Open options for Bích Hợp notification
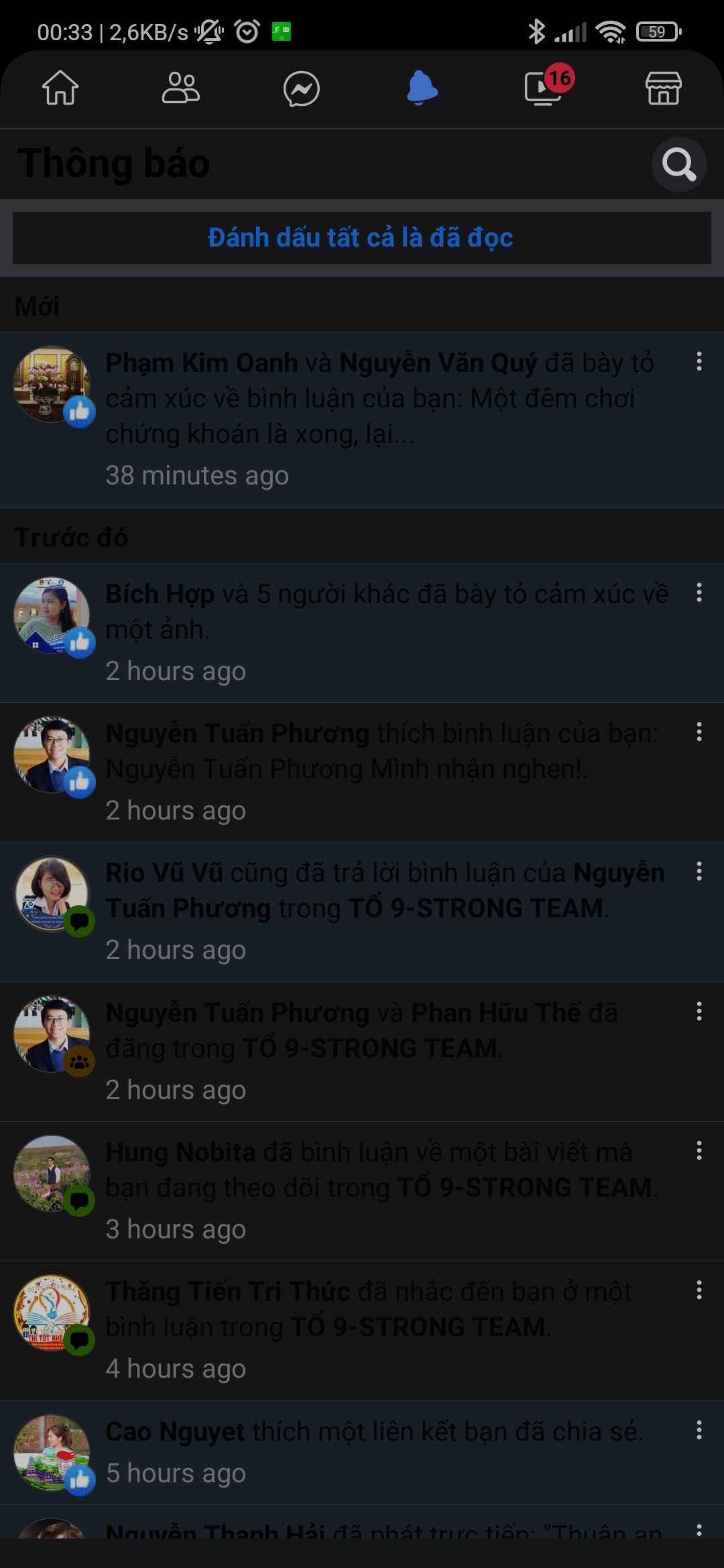The height and width of the screenshot is (1568, 724). [699, 592]
